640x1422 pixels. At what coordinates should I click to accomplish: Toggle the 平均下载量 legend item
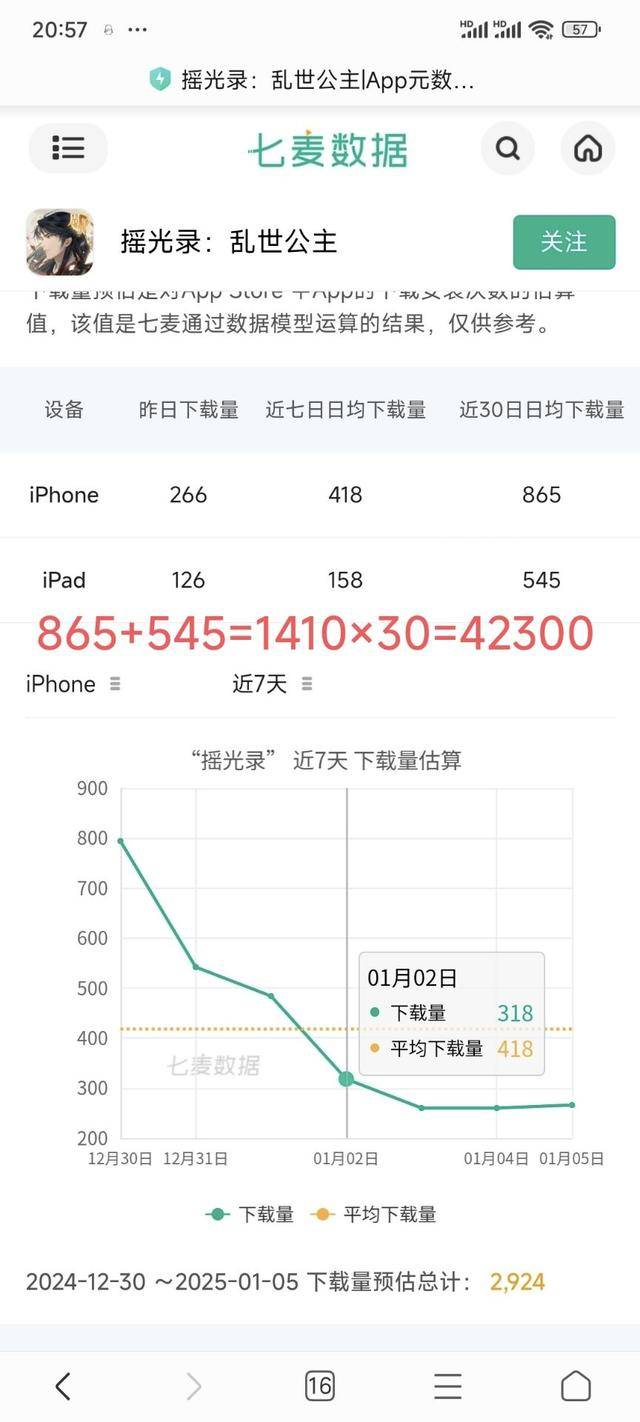(x=375, y=1214)
